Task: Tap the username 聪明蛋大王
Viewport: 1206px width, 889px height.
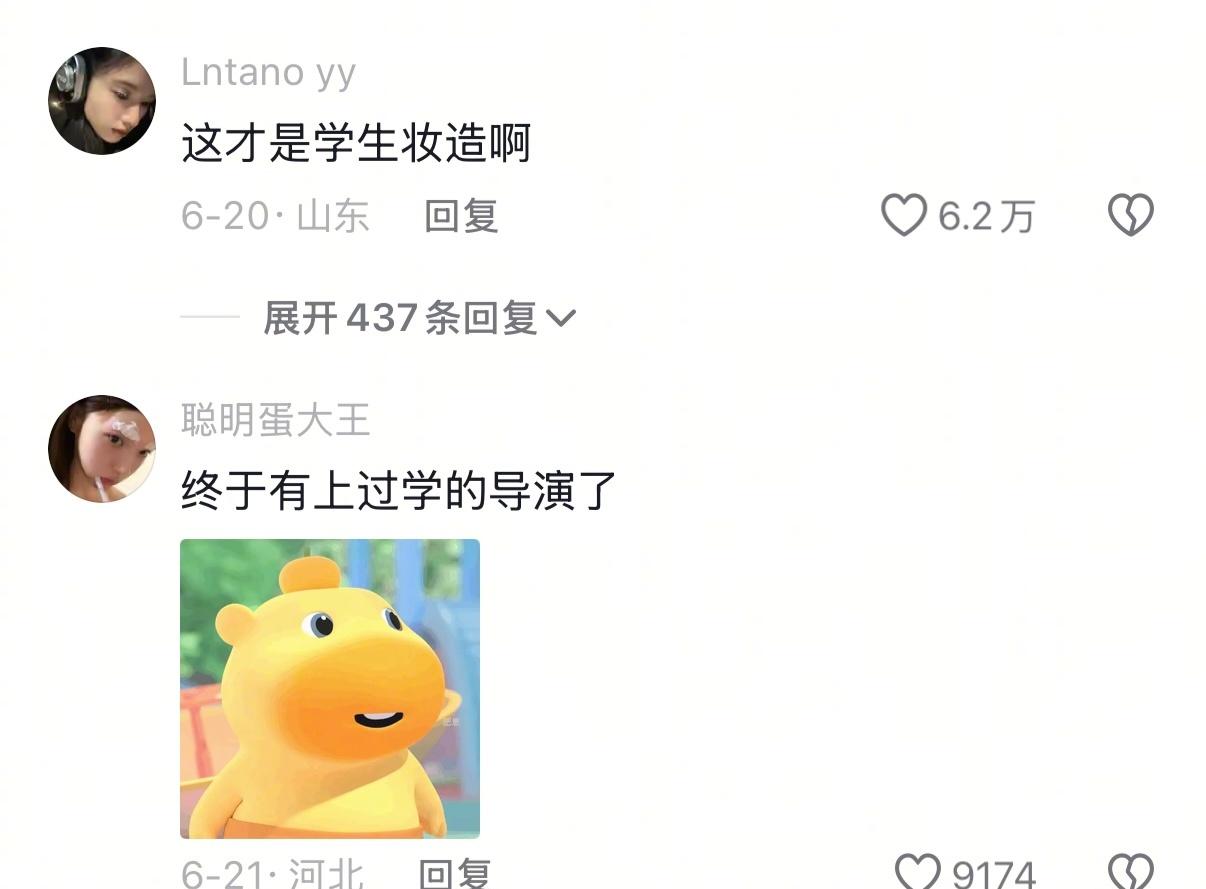Action: coord(276,420)
